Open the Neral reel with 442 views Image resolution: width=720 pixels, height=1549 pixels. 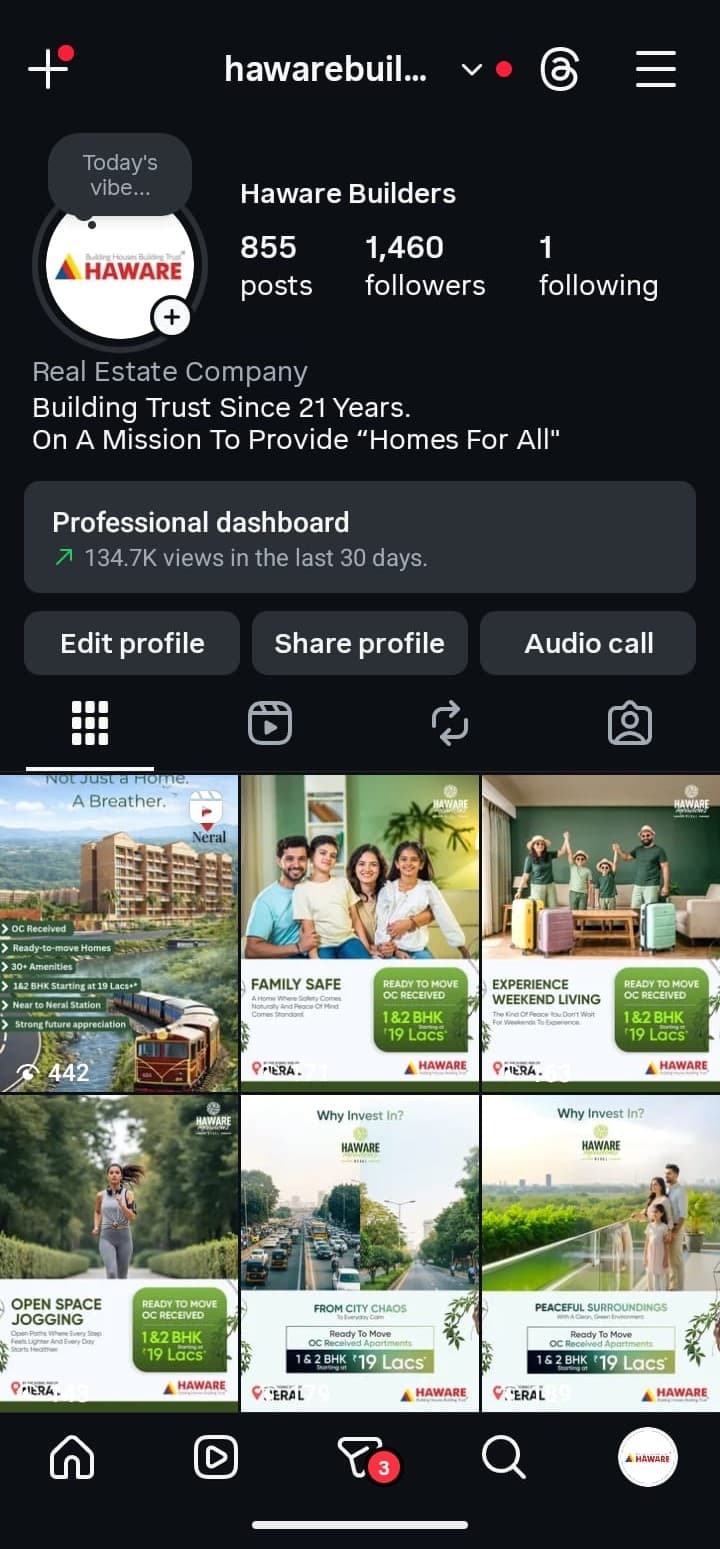tap(119, 932)
